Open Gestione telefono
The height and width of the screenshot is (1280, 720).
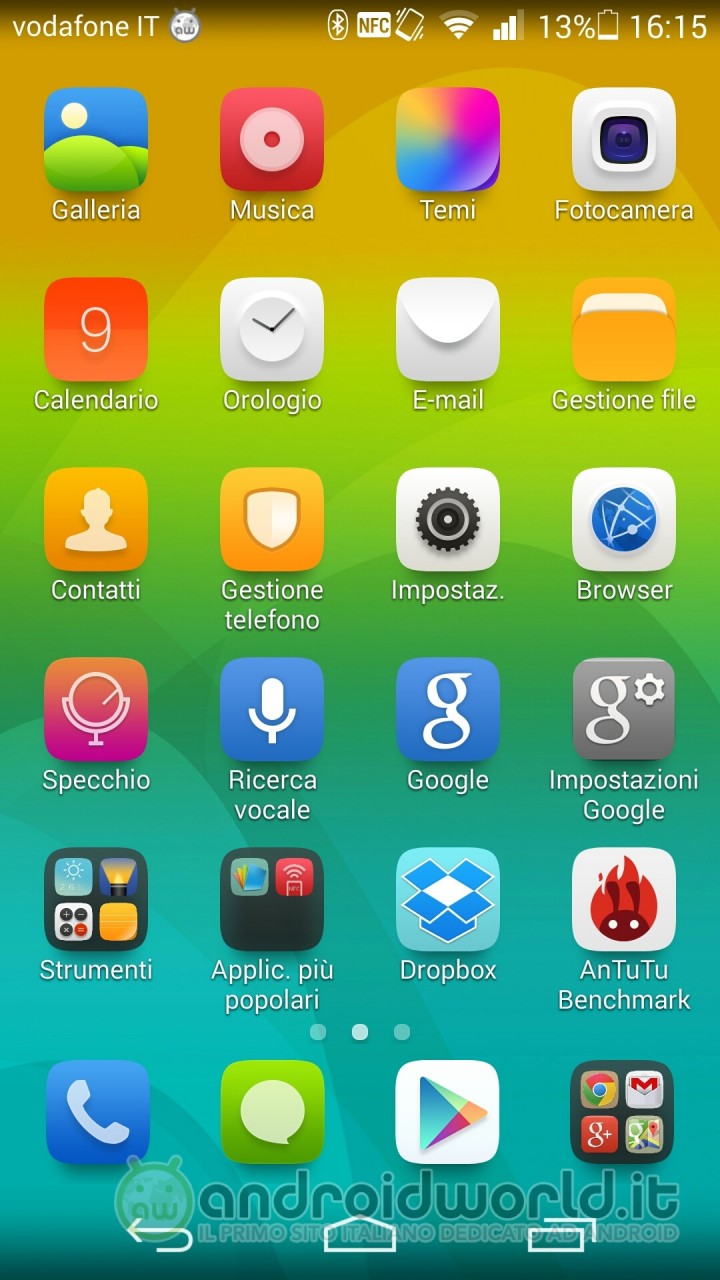click(x=271, y=520)
